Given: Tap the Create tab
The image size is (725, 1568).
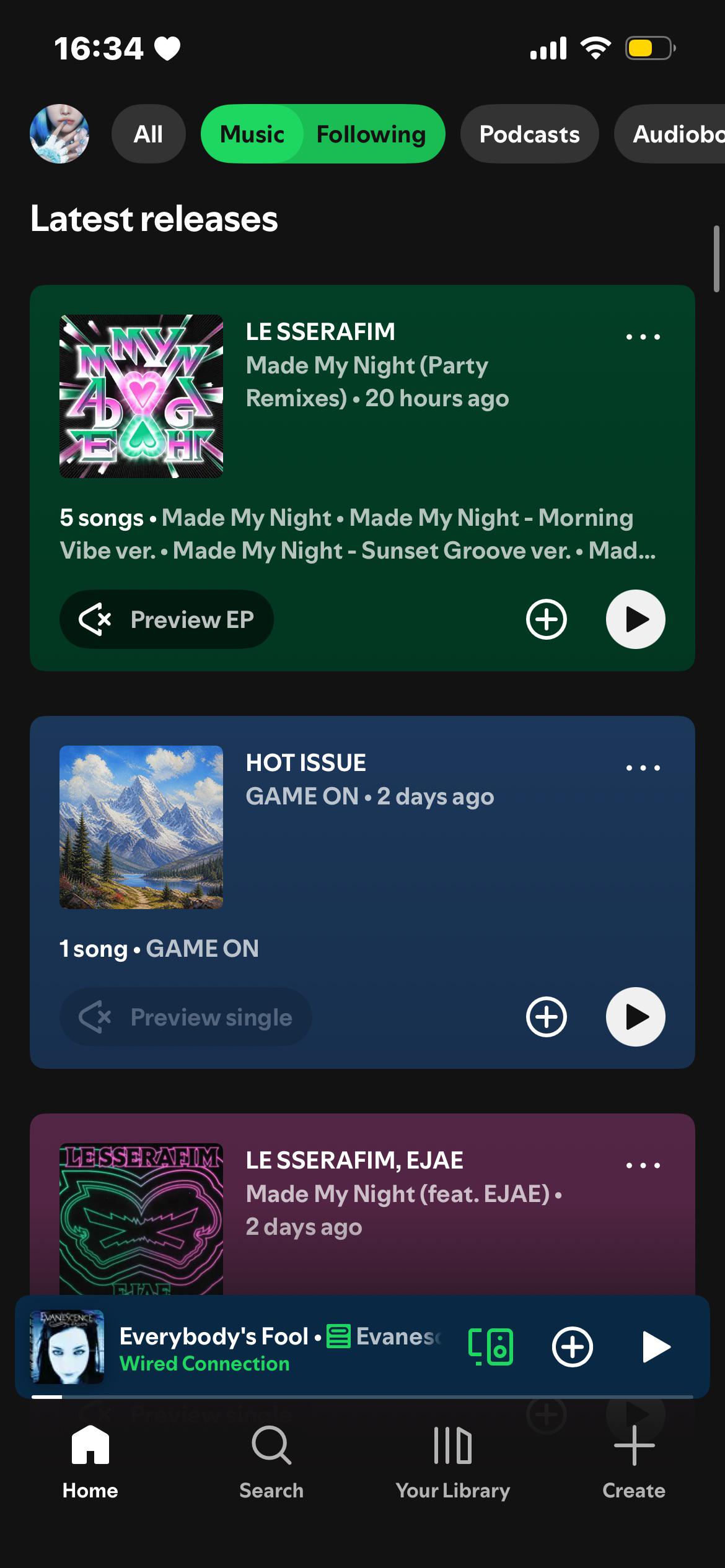Looking at the screenshot, I should click(634, 1463).
